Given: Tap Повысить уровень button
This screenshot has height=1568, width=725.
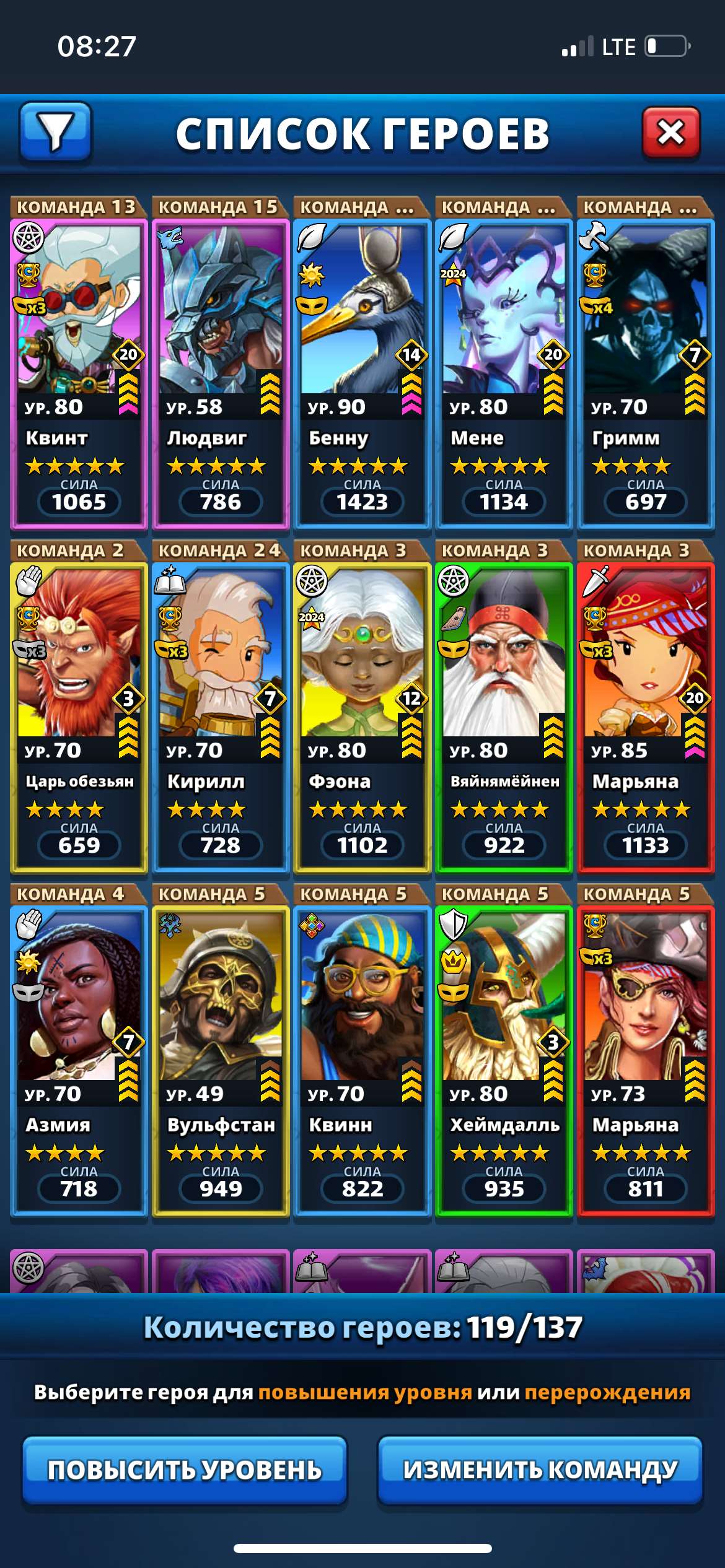Looking at the screenshot, I should (185, 1470).
